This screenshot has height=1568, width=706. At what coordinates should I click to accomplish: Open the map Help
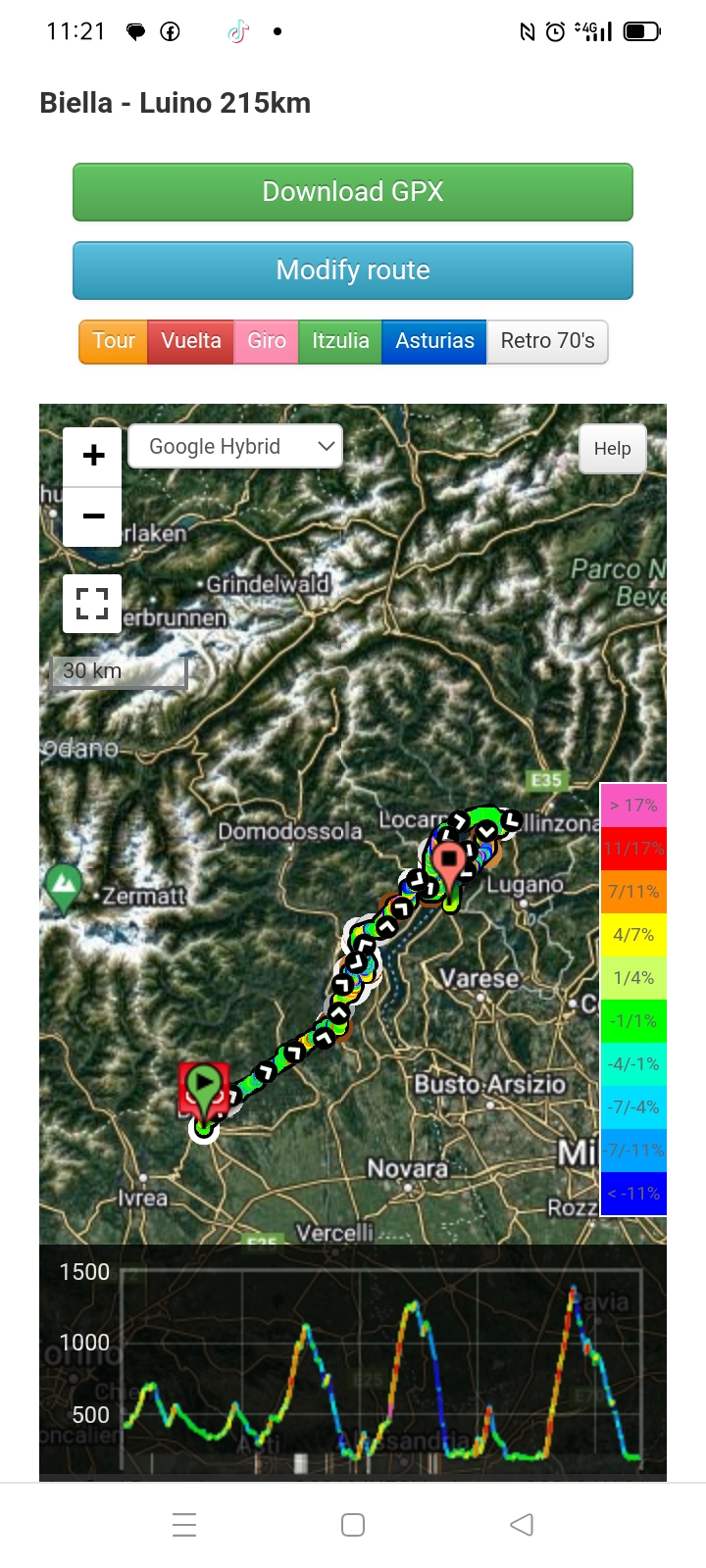pos(612,449)
